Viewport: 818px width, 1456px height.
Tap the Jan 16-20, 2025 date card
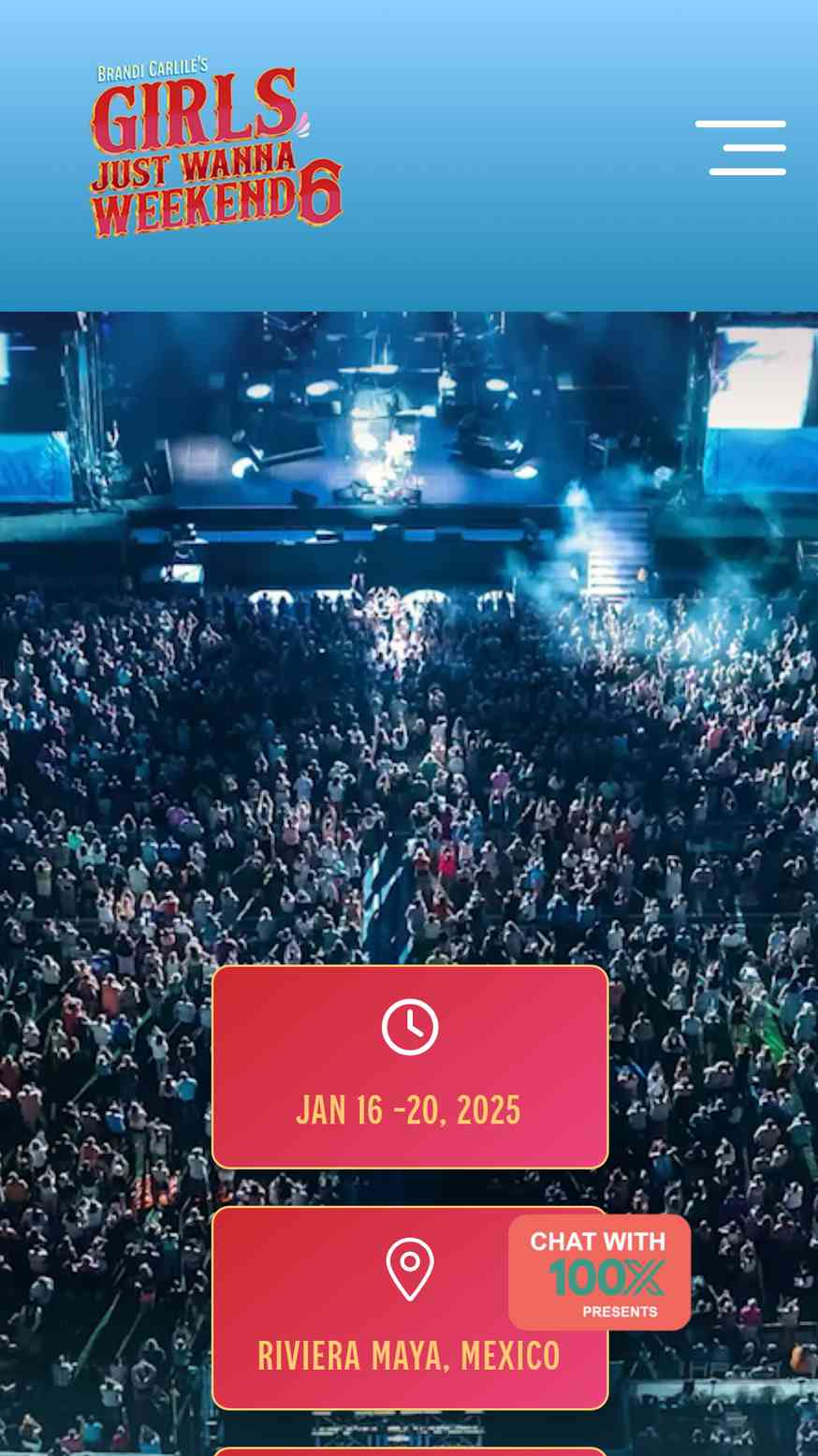pyautogui.click(x=410, y=1066)
